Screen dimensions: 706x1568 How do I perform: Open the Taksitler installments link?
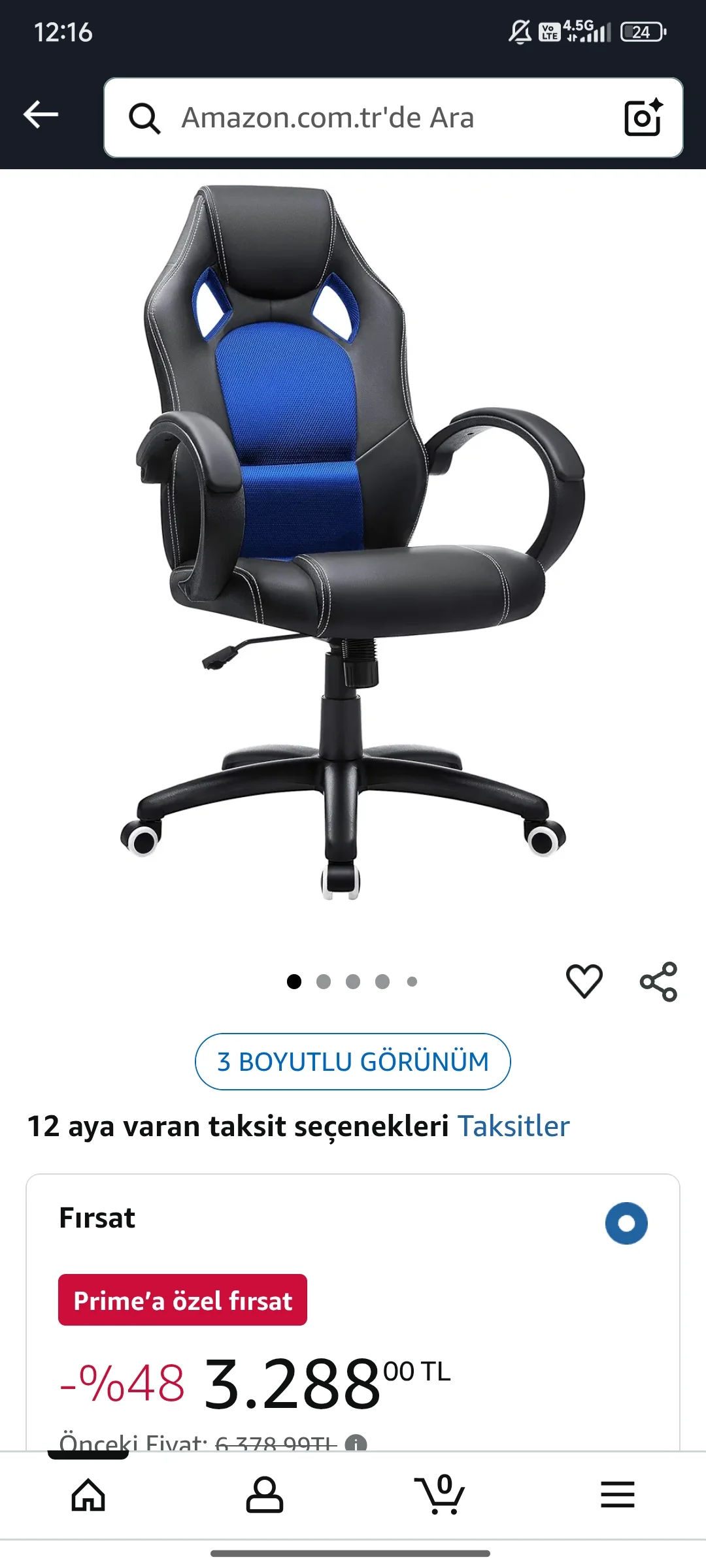pos(513,1126)
